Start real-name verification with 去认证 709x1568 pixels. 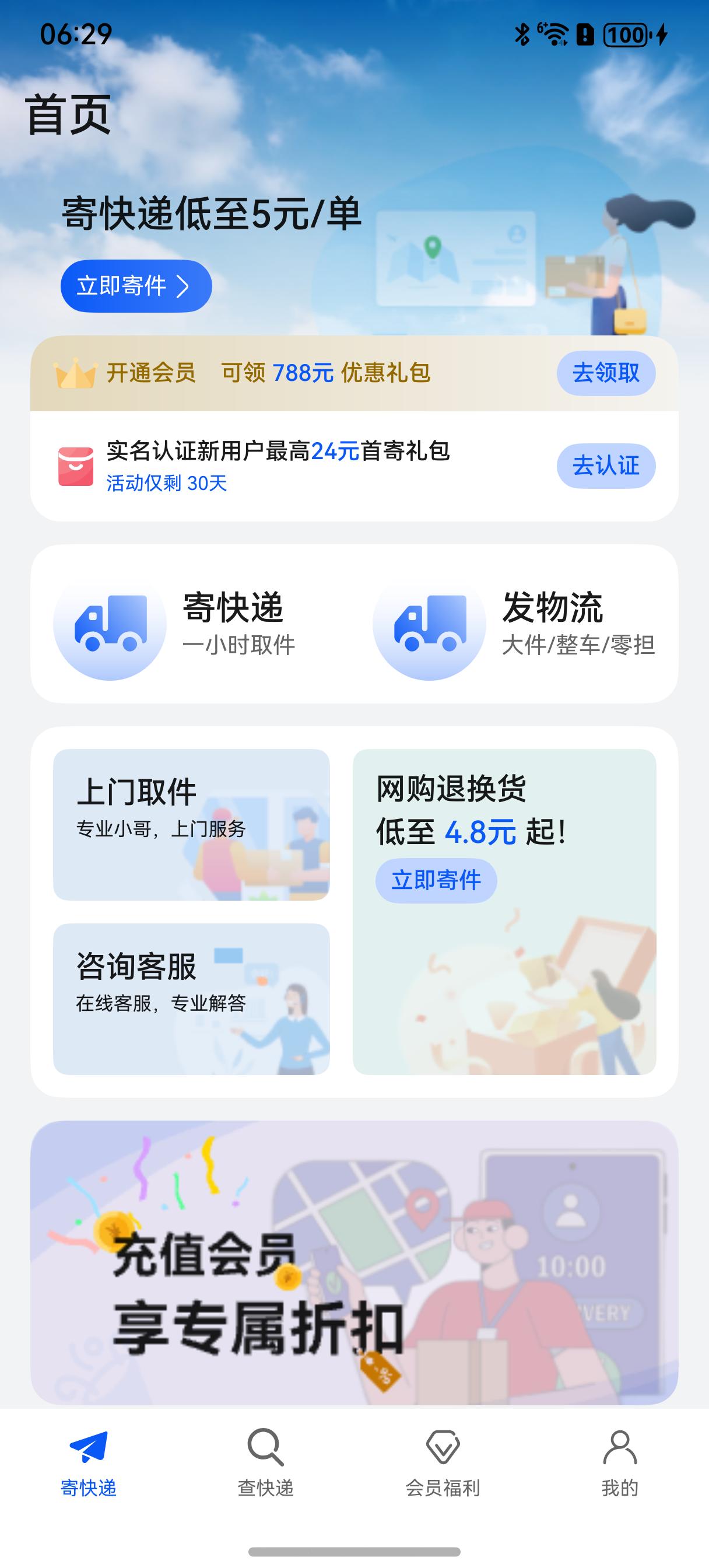pos(606,466)
